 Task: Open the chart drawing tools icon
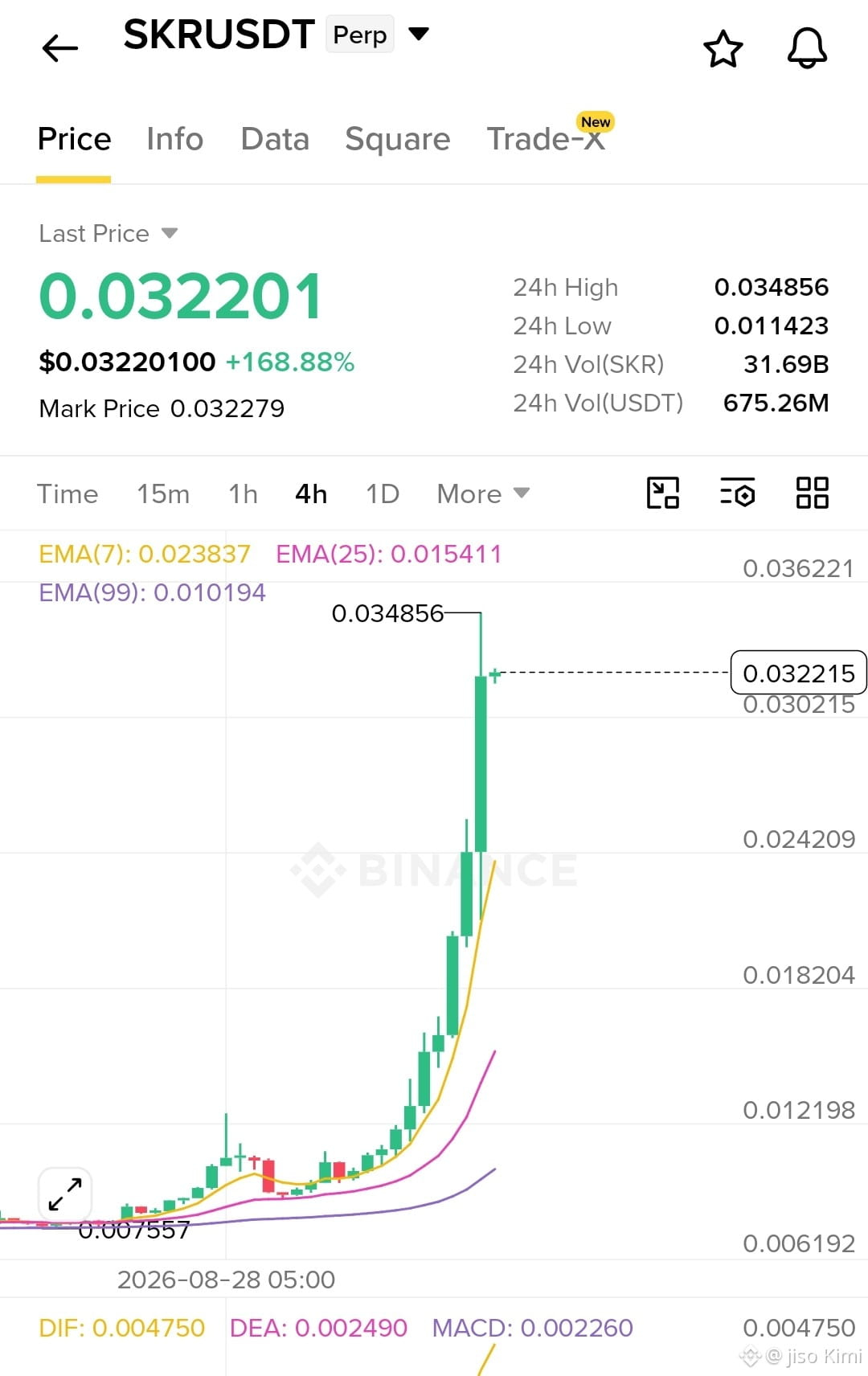[663, 493]
